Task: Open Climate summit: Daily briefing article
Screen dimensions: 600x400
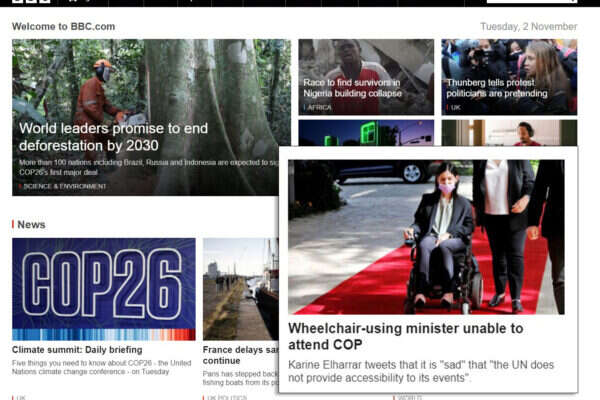Action: point(77,350)
